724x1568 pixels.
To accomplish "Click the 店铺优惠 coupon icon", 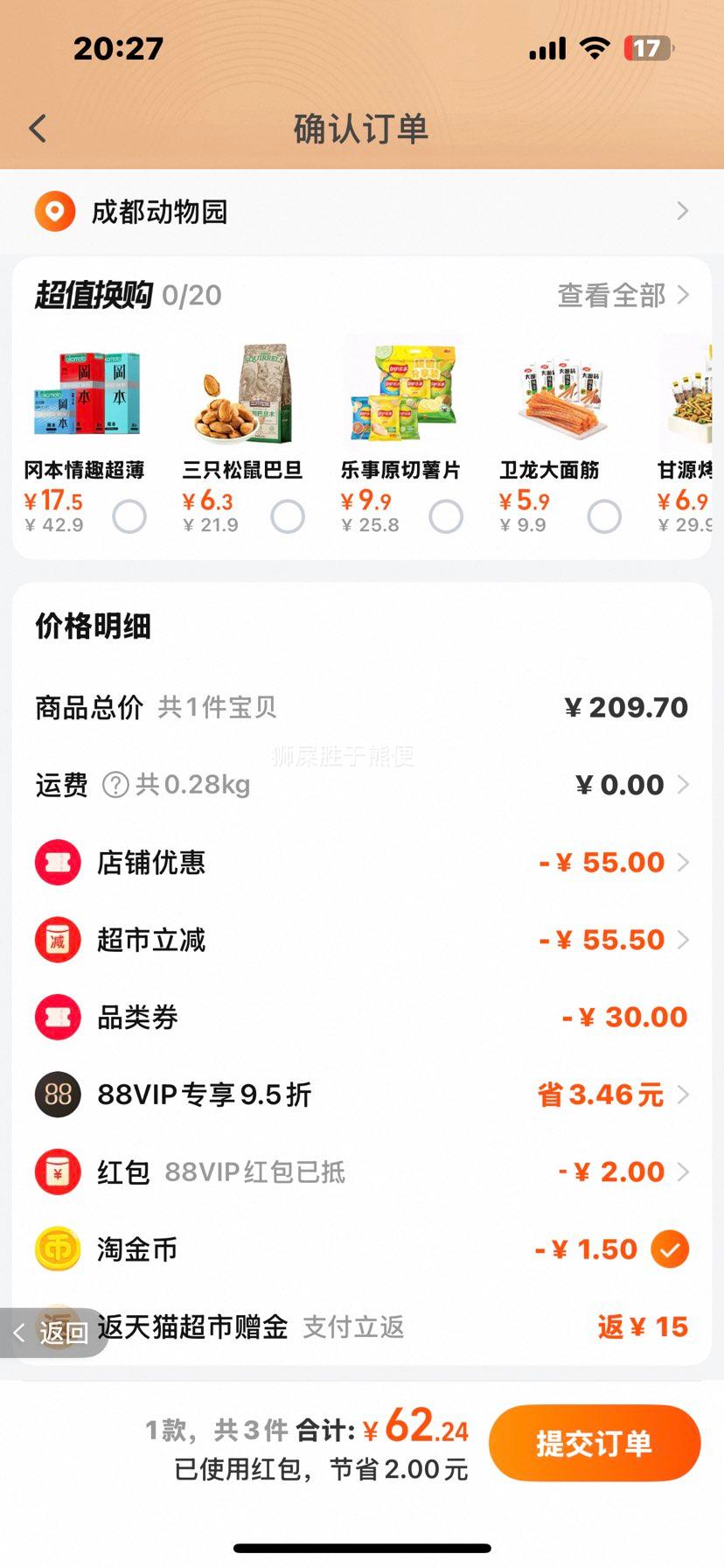I will (58, 862).
